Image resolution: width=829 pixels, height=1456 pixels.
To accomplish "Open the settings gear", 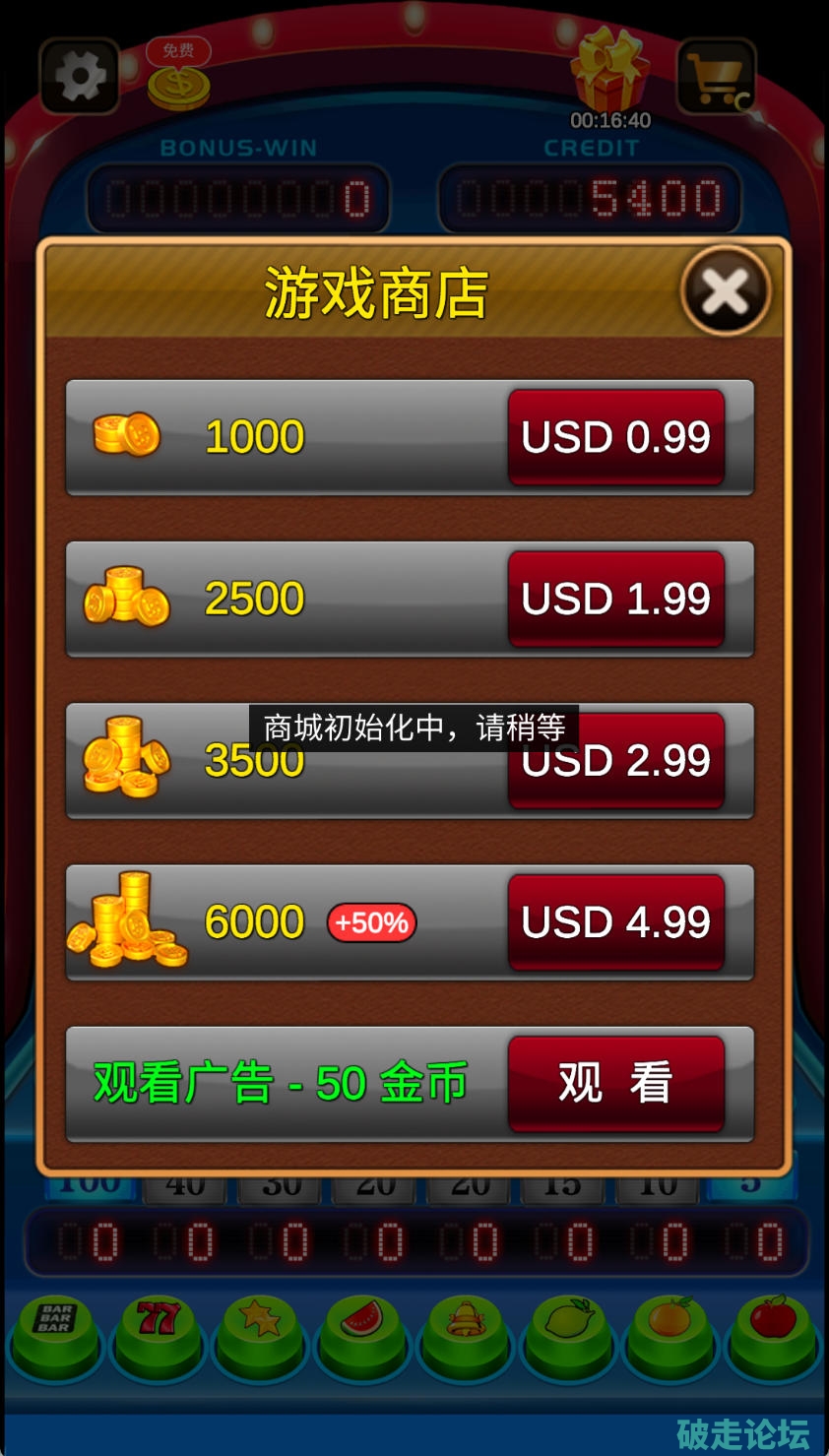I will click(x=79, y=76).
